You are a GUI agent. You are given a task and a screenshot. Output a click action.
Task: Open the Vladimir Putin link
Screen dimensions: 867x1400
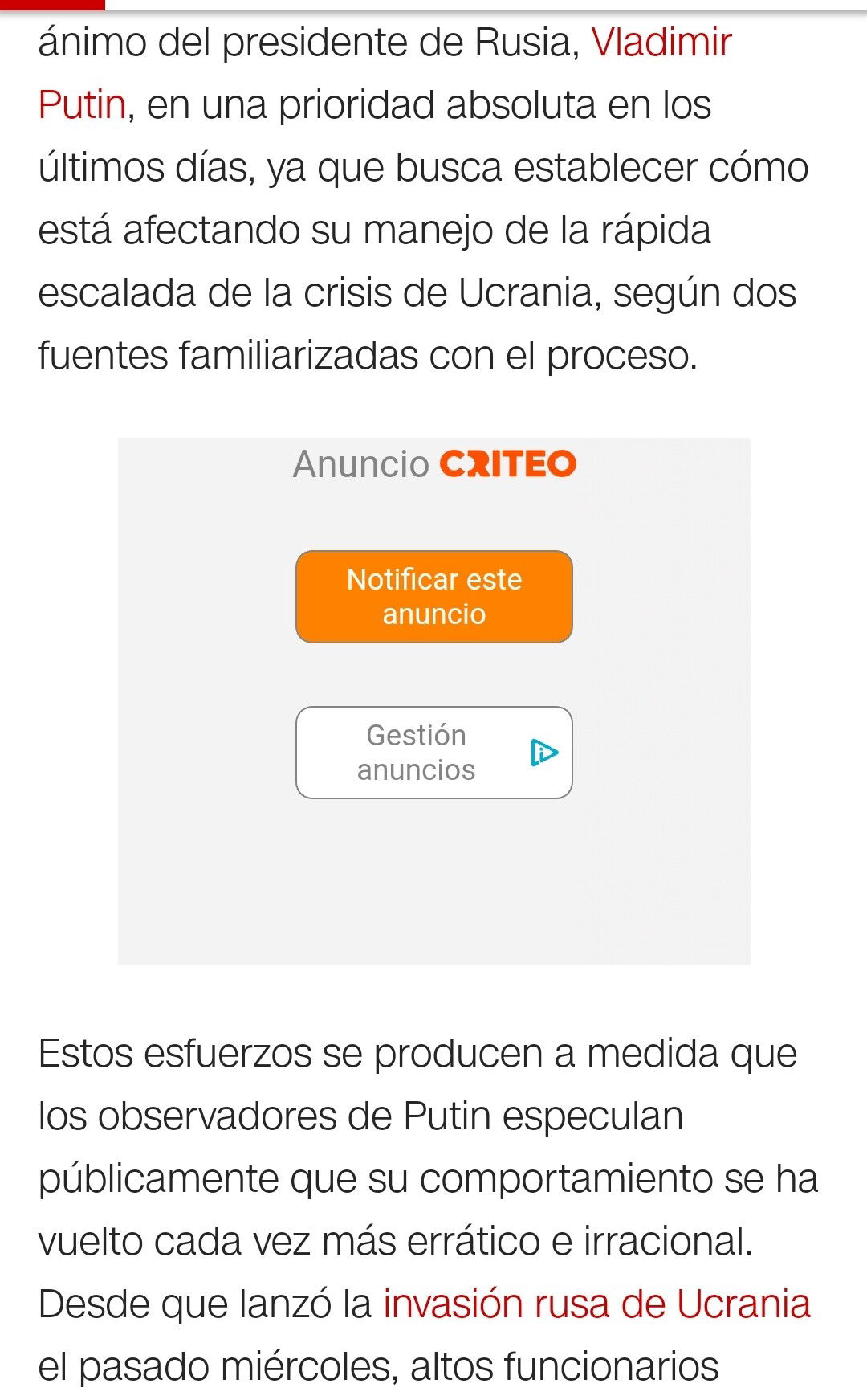tap(661, 43)
